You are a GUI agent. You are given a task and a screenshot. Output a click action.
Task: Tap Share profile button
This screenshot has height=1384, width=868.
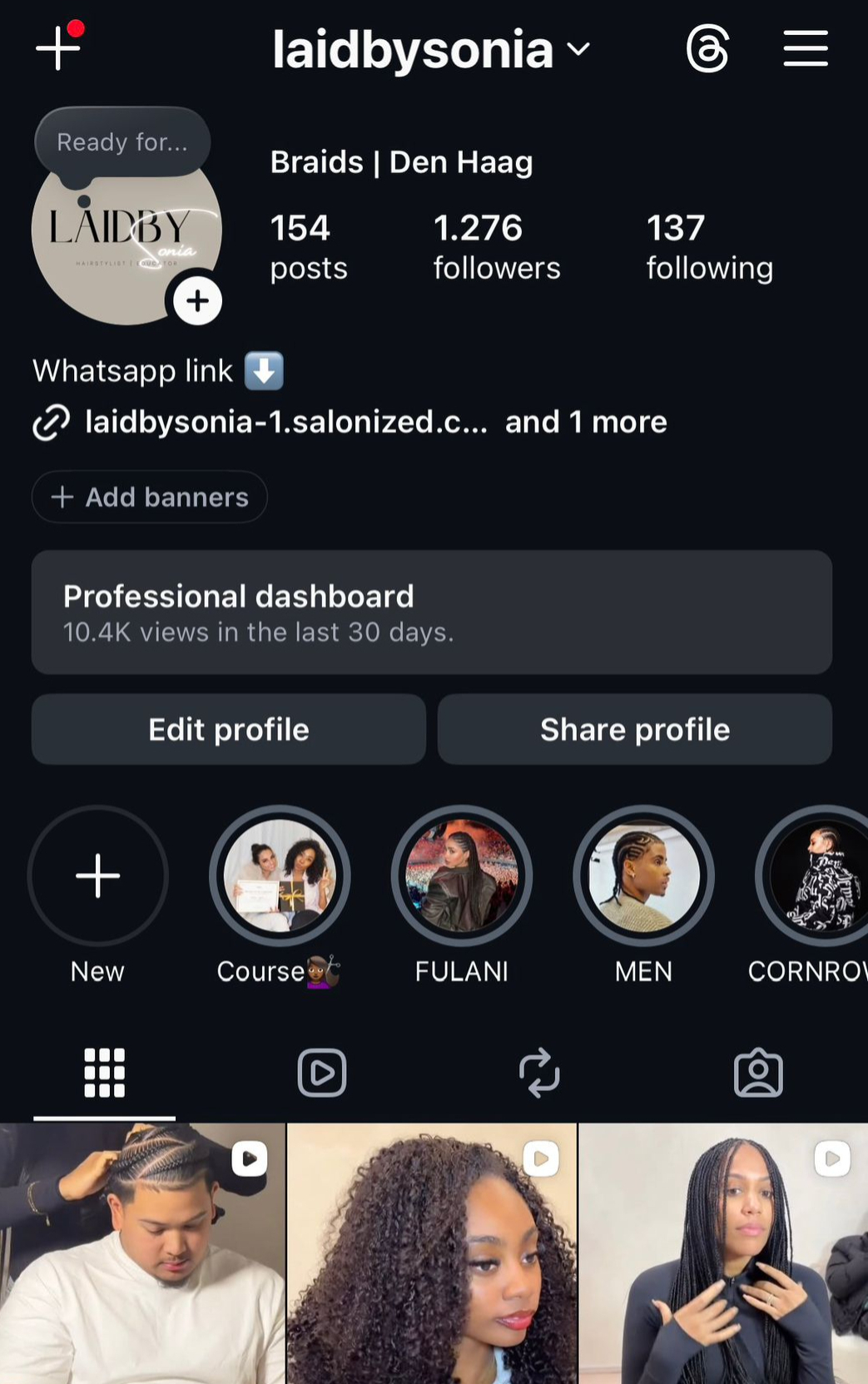coord(635,730)
